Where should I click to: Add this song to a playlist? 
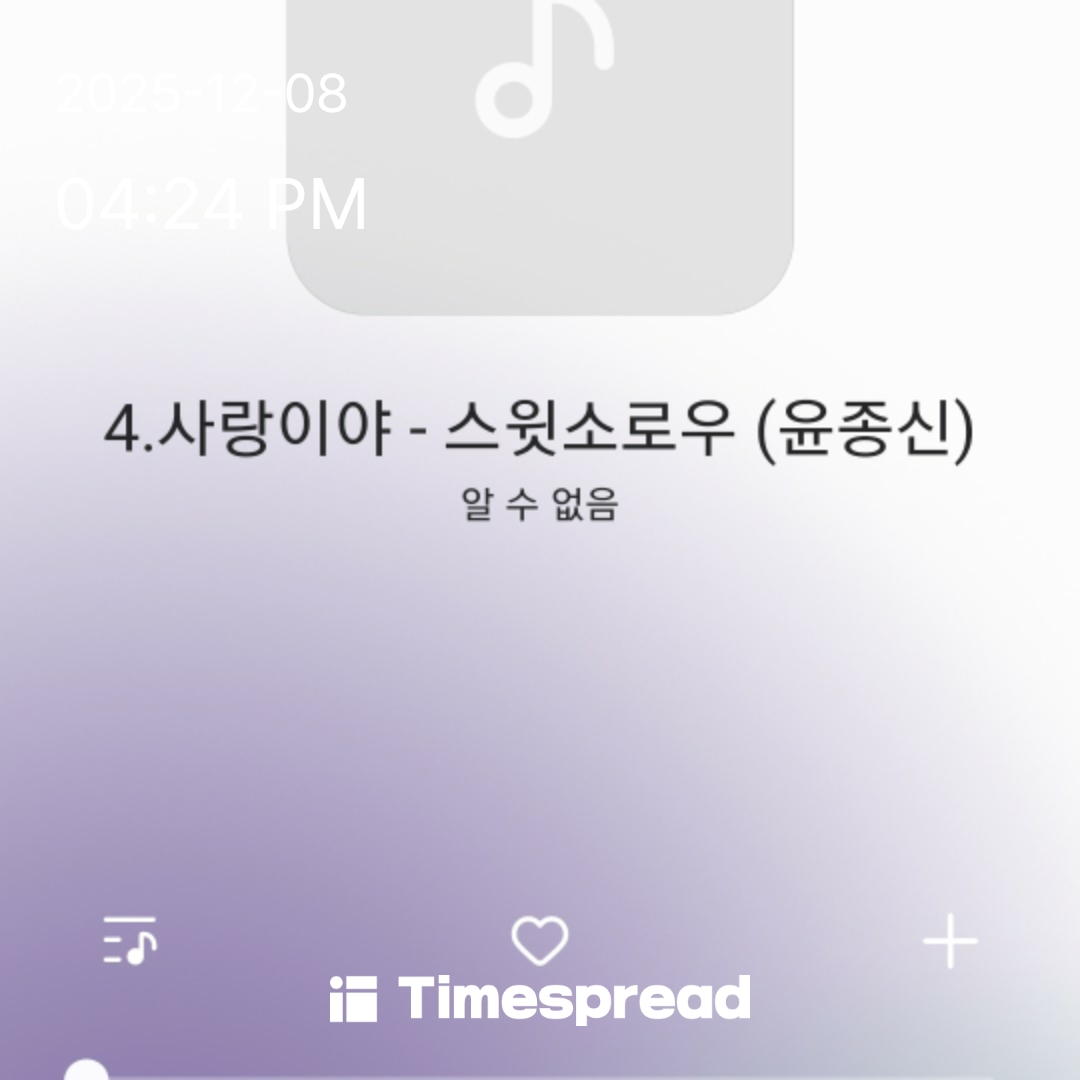[x=949, y=941]
